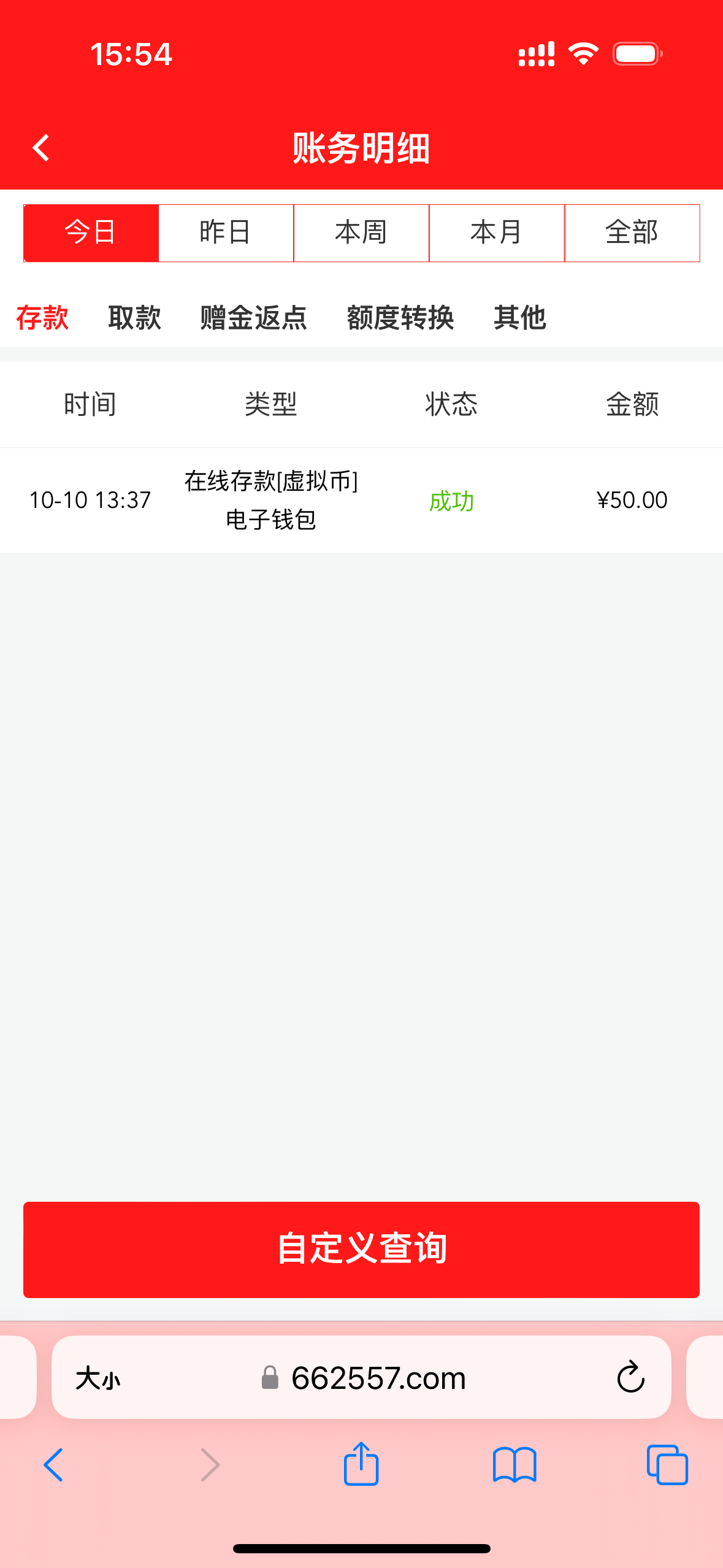Switch to 本月 date filter
Image resolution: width=723 pixels, height=1568 pixels.
(497, 233)
